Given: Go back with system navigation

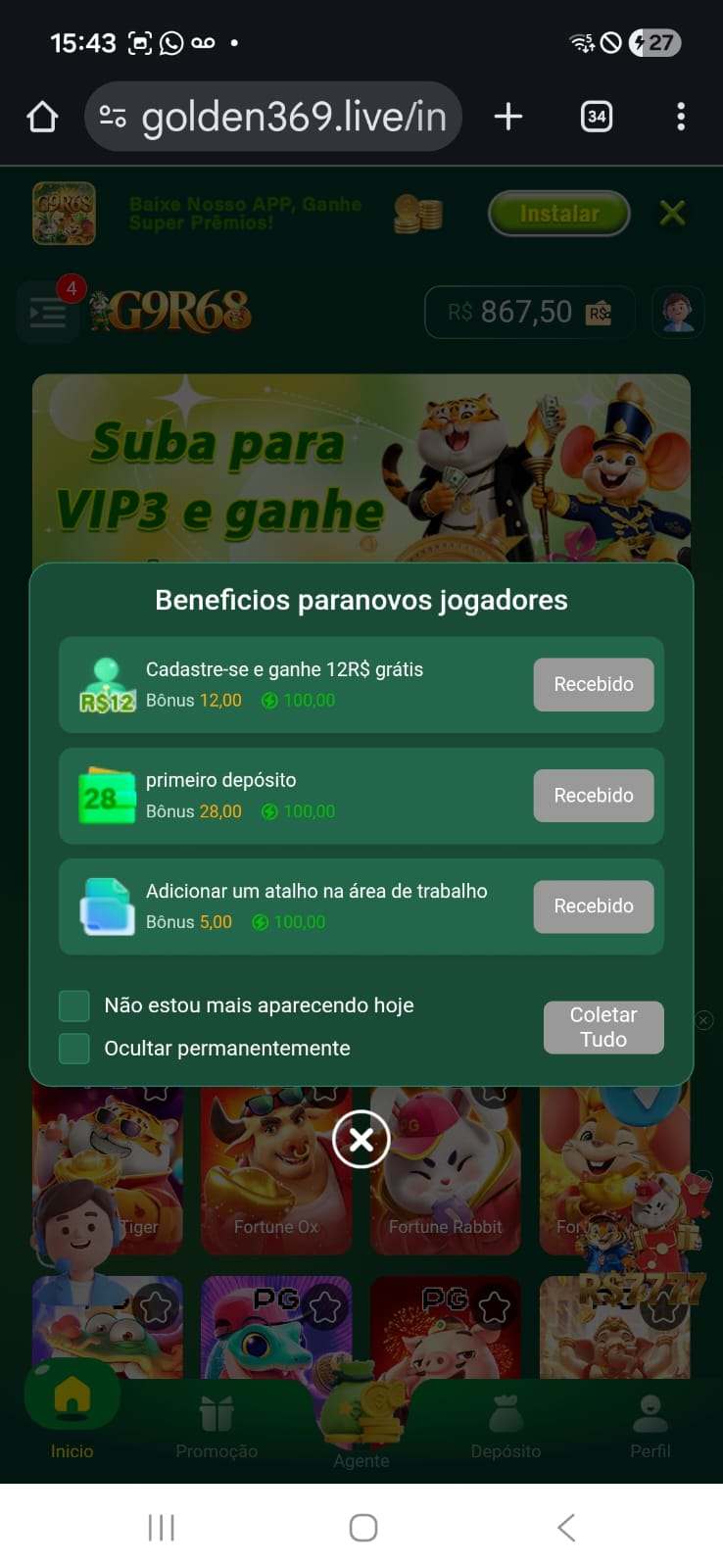Looking at the screenshot, I should (x=565, y=1527).
